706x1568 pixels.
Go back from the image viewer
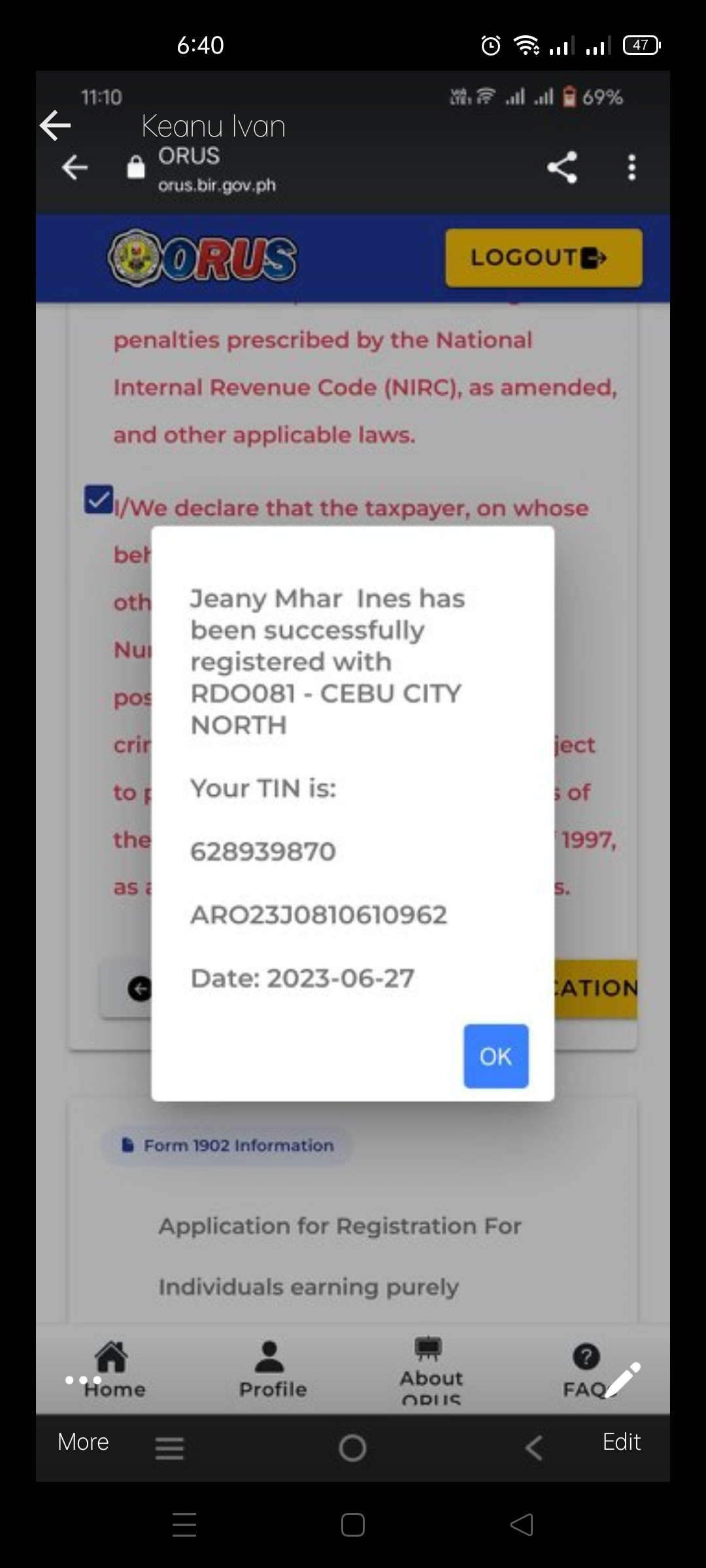click(x=55, y=125)
